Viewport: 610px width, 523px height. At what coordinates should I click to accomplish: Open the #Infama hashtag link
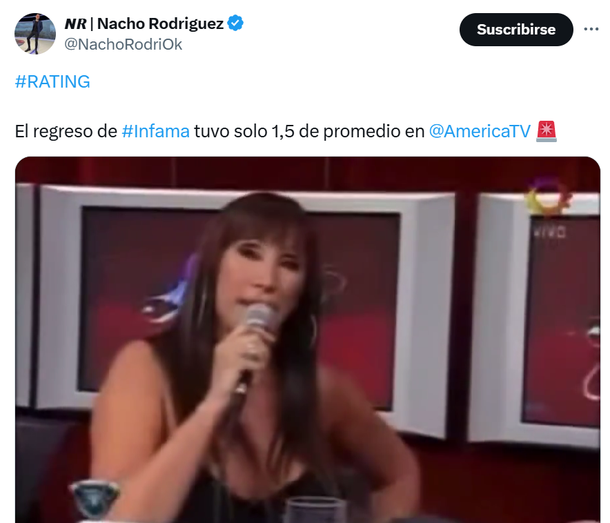coord(155,131)
